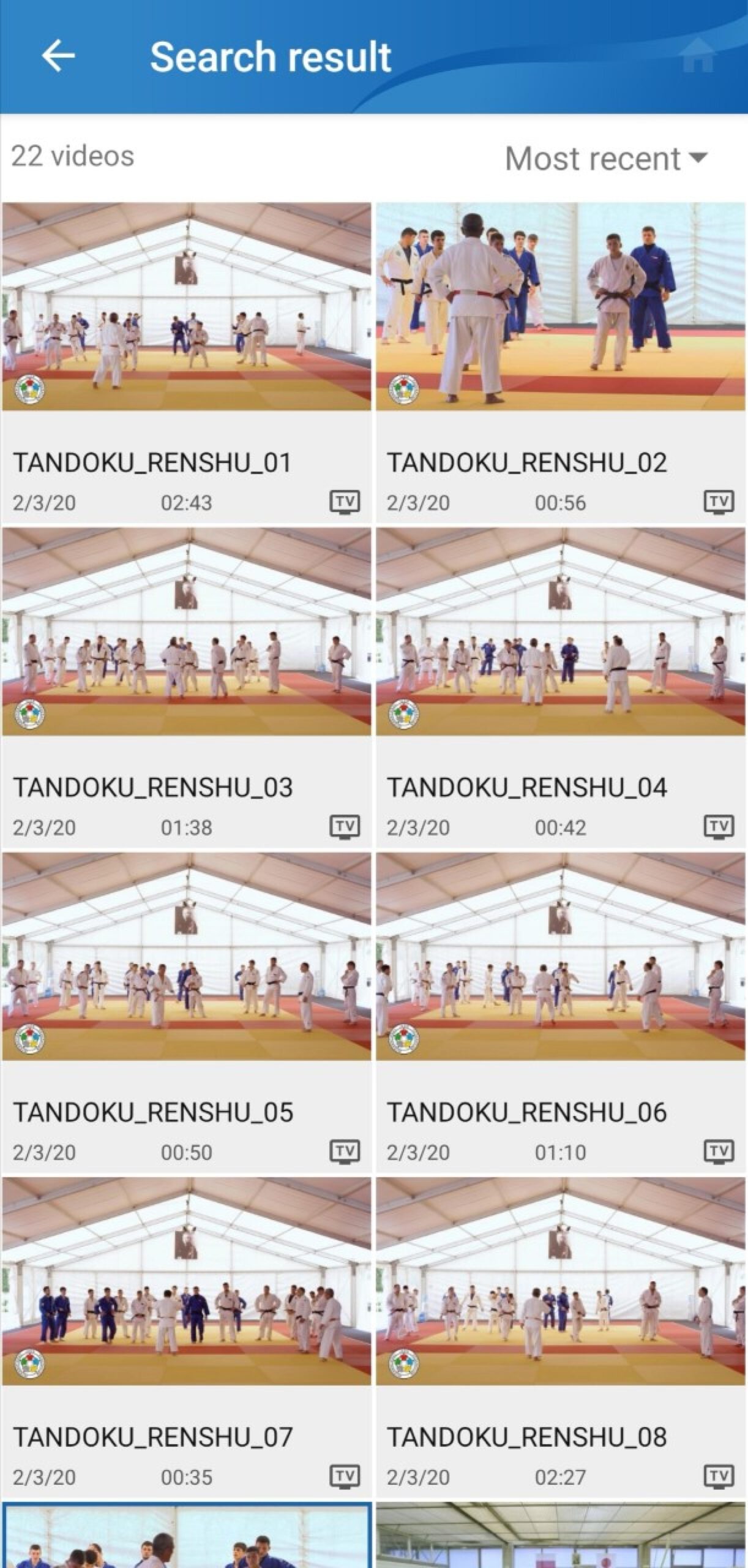Watch the TANDOKU_RENSHU_08 video

point(561,1338)
